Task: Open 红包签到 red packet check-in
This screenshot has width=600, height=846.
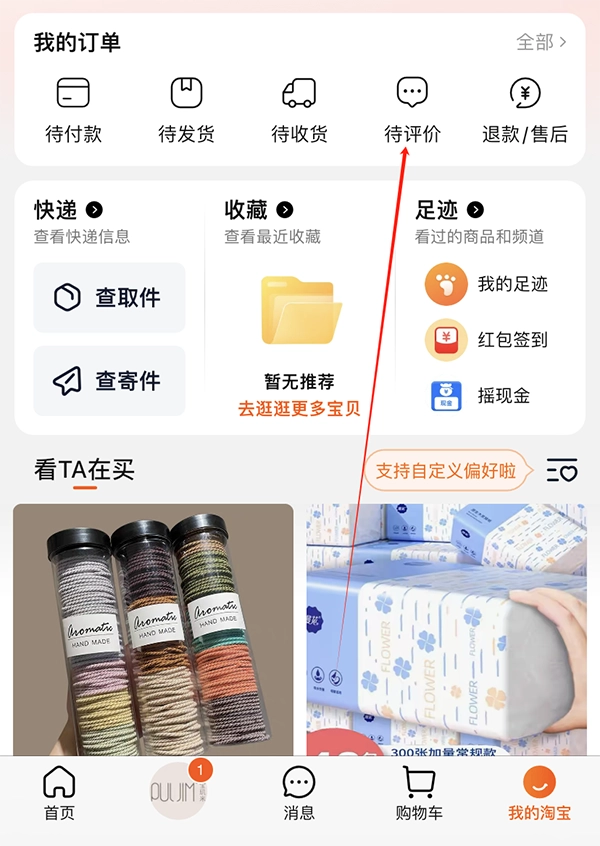Action: tap(488, 340)
